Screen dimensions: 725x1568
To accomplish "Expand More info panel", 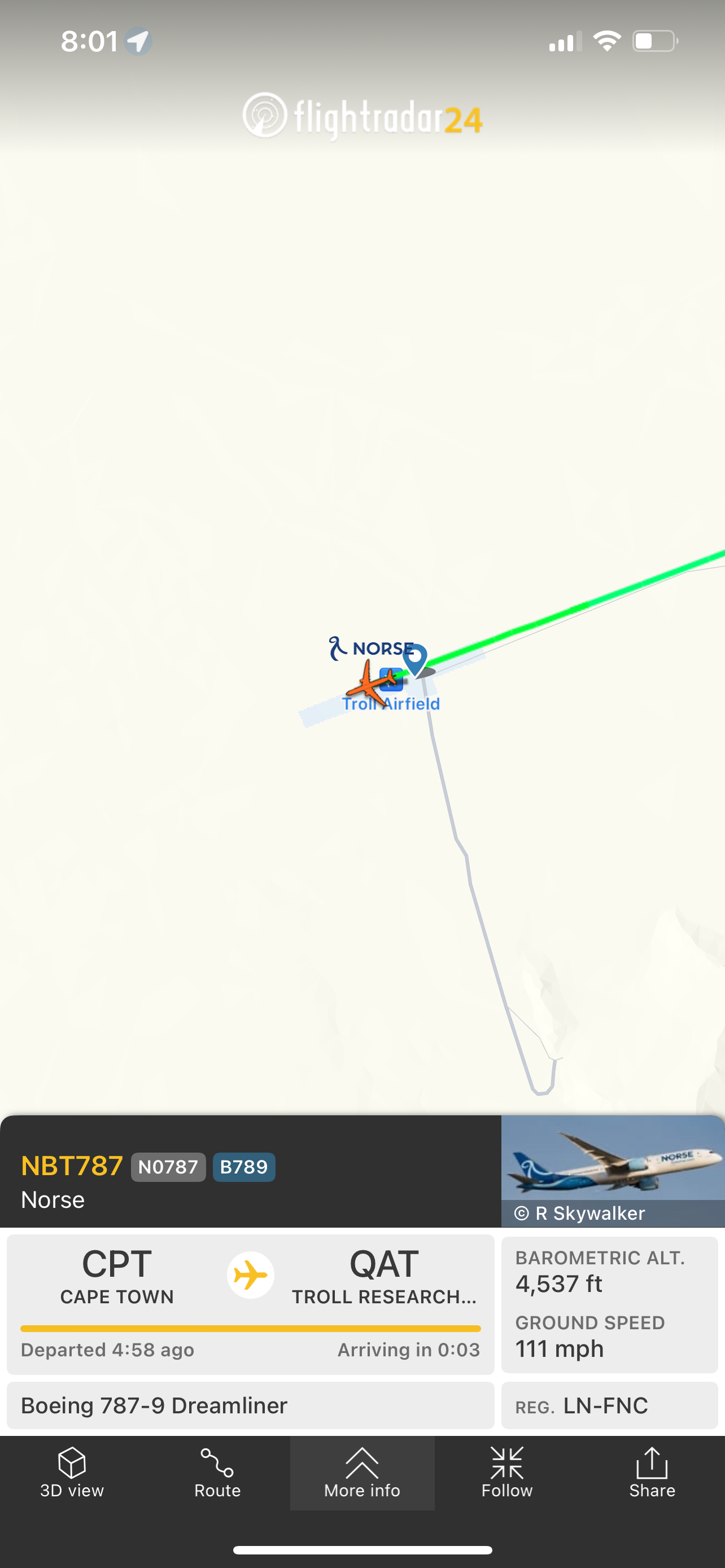I will click(362, 1473).
